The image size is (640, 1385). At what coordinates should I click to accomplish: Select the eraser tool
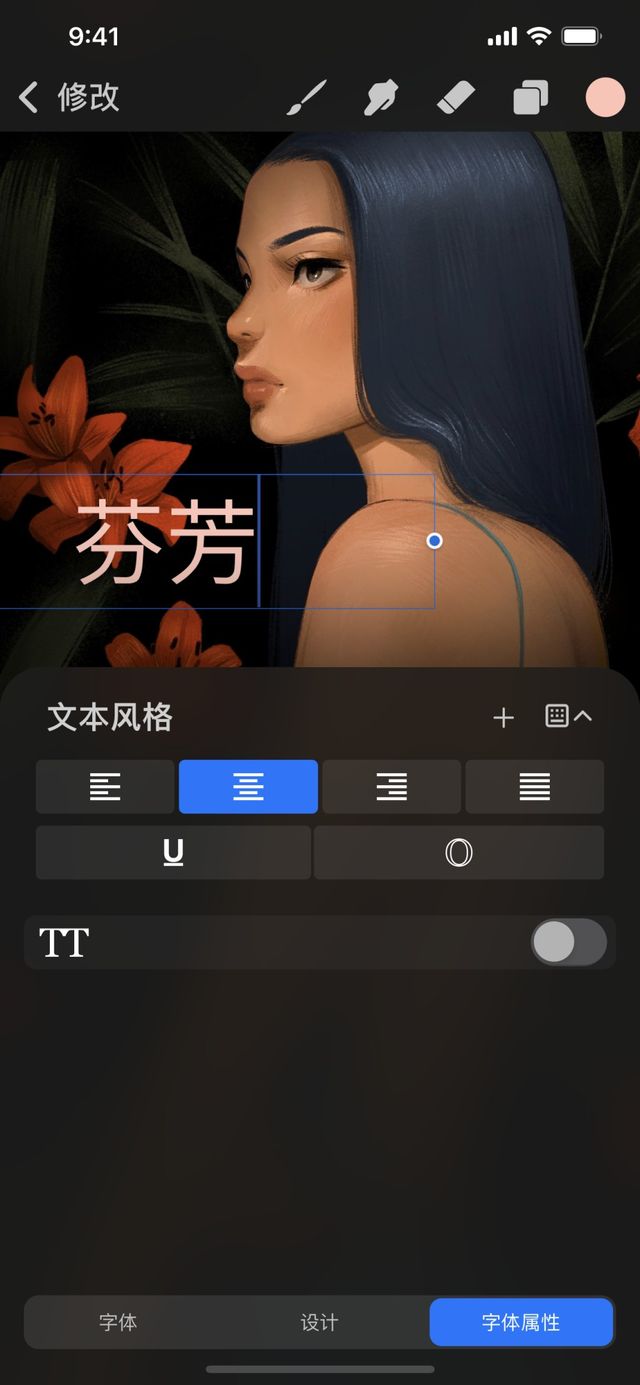click(x=456, y=98)
